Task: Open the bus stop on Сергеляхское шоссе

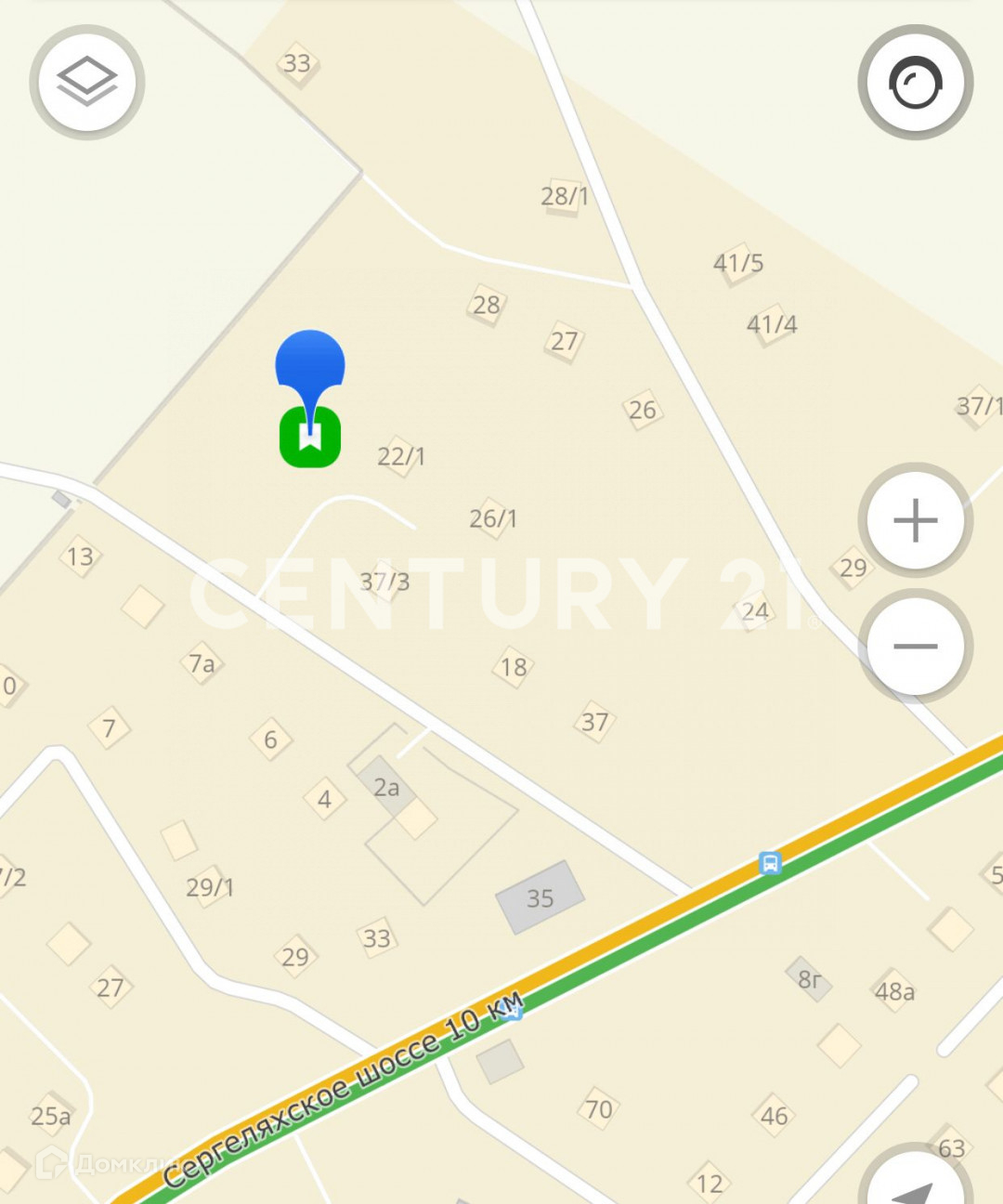Action: point(770,863)
